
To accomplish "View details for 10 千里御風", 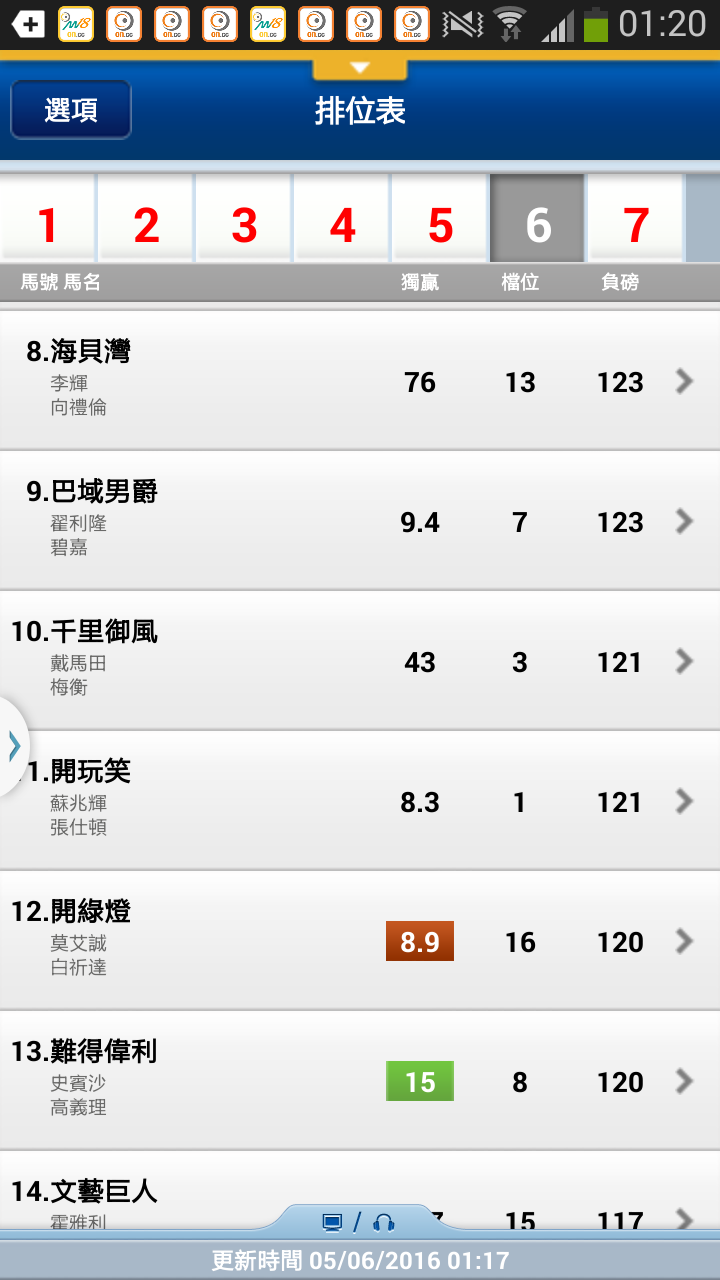I will pyautogui.click(x=360, y=660).
